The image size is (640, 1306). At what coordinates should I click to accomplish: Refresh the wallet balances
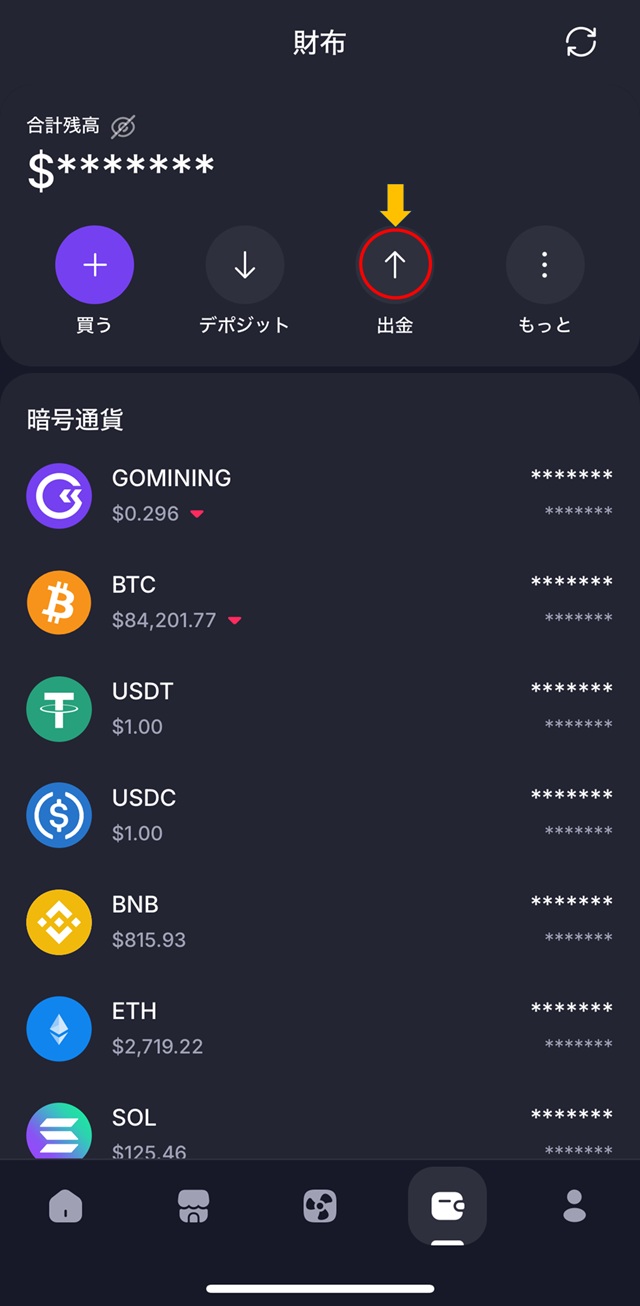[581, 42]
